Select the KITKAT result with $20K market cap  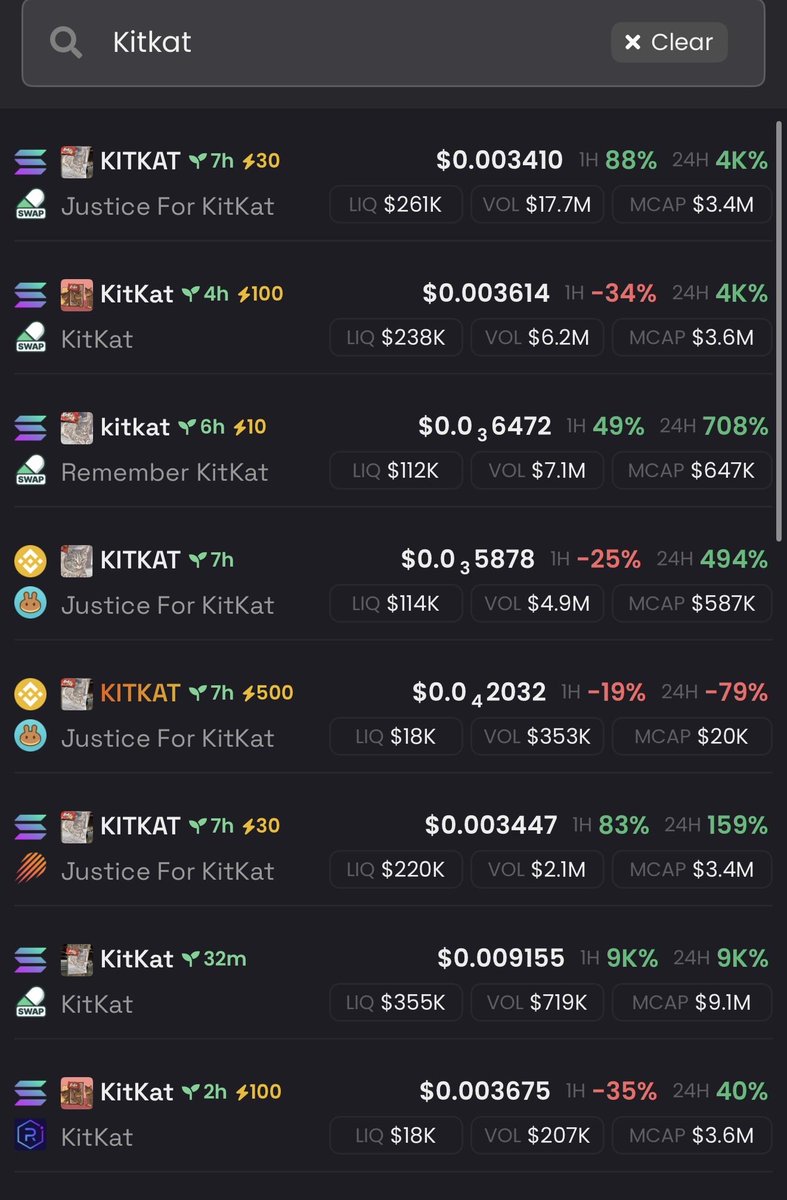[392, 715]
